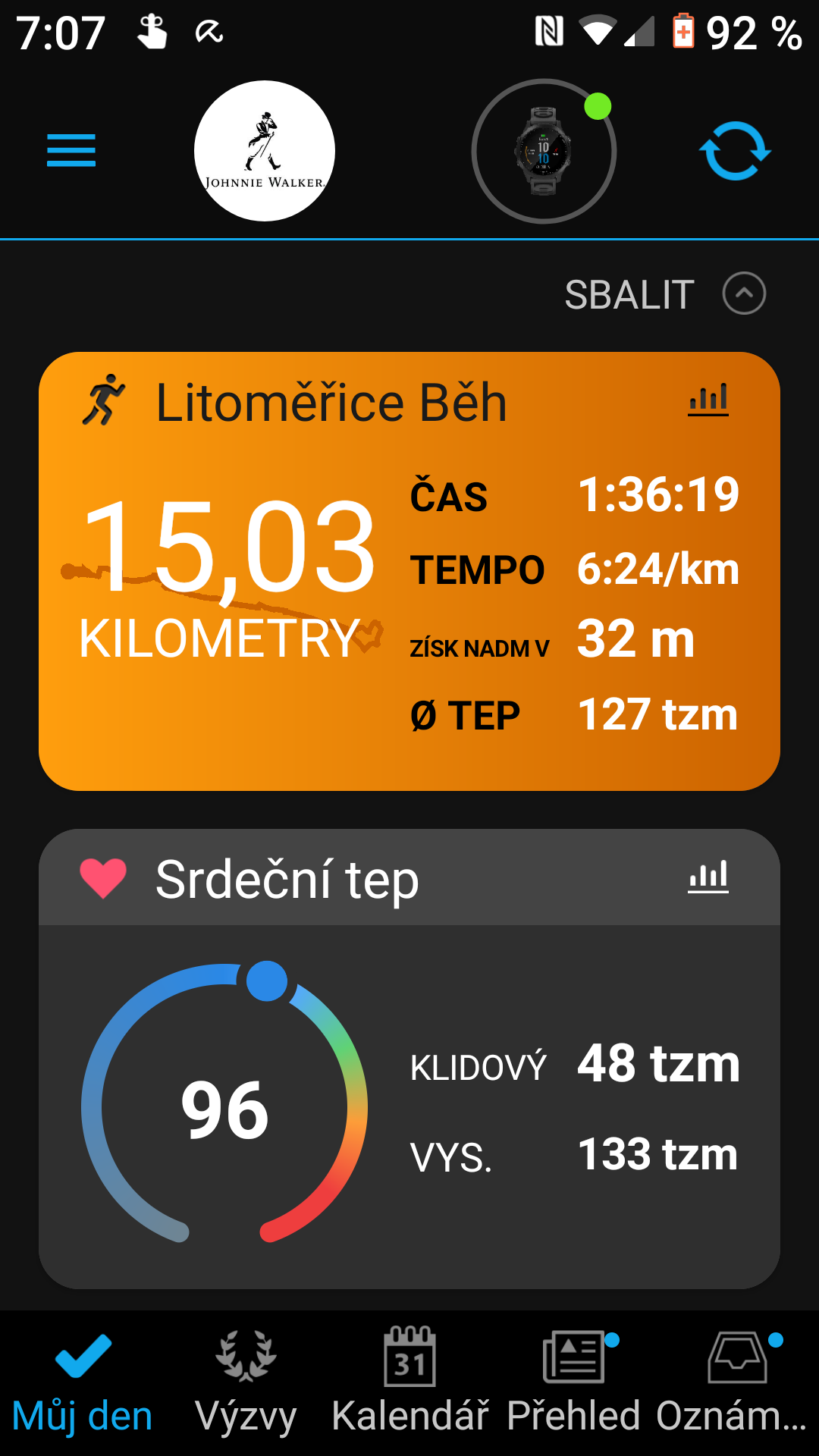This screenshot has width=819, height=1456.
Task: Open the Srdeční tep card
Action: (409, 1059)
